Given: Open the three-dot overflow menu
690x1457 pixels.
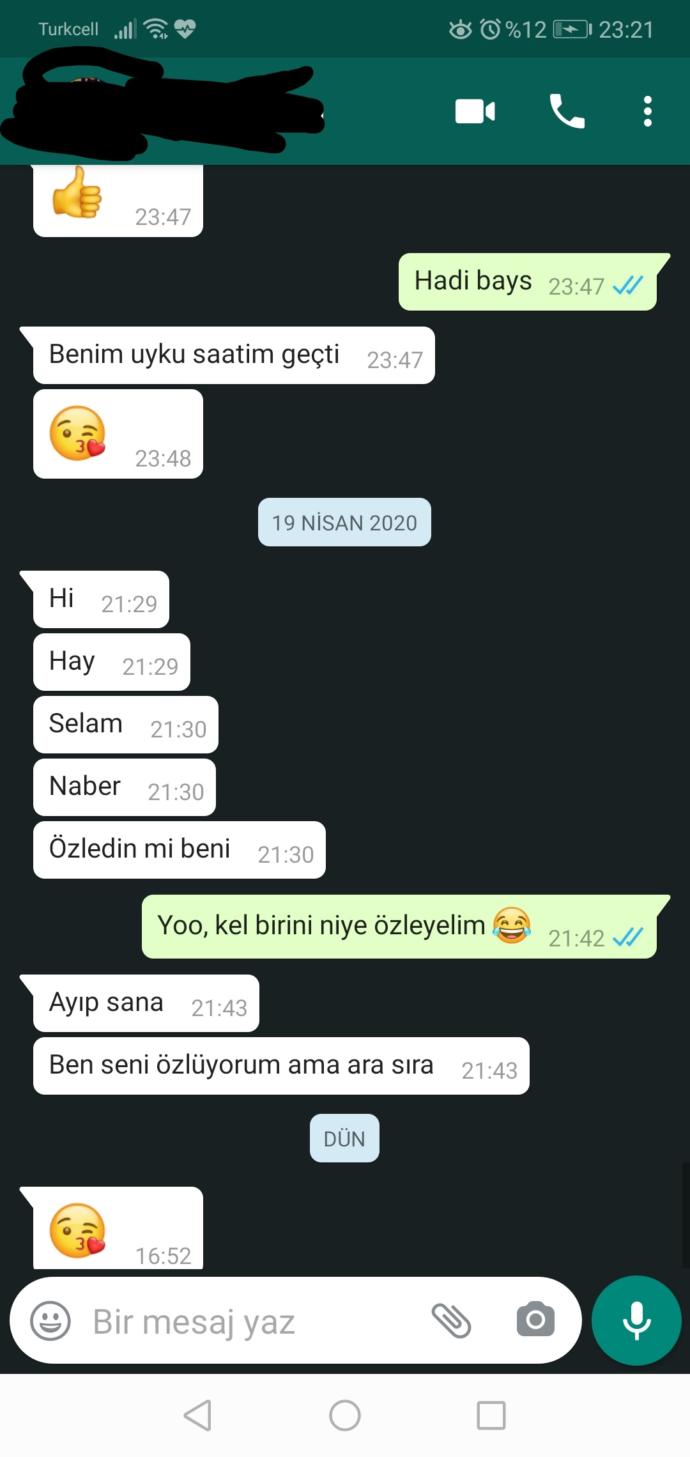Looking at the screenshot, I should 647,111.
